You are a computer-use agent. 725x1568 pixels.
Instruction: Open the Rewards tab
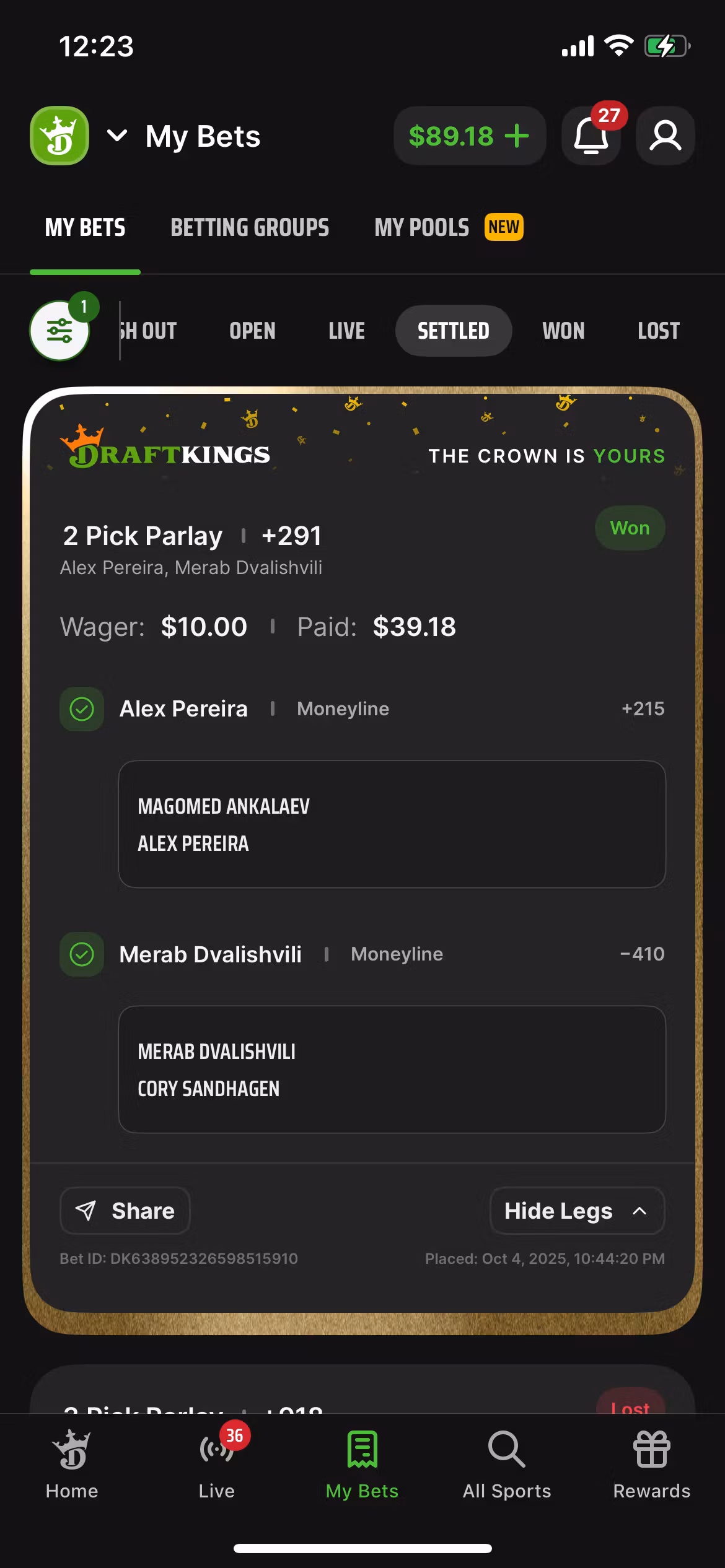point(651,1465)
